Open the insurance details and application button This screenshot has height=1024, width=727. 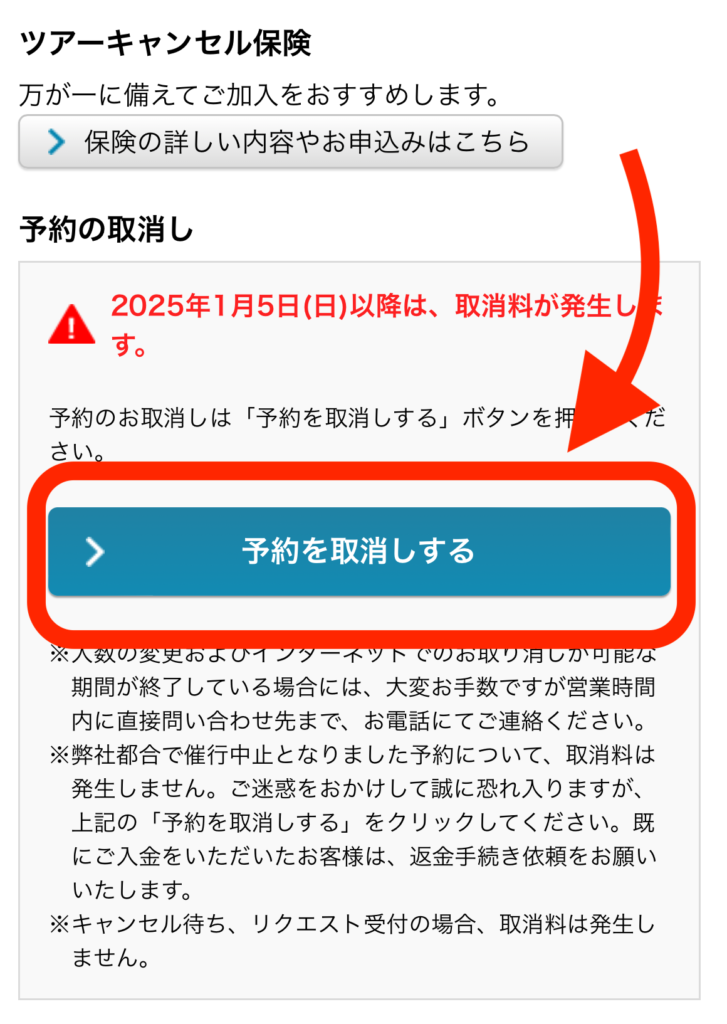point(290,142)
